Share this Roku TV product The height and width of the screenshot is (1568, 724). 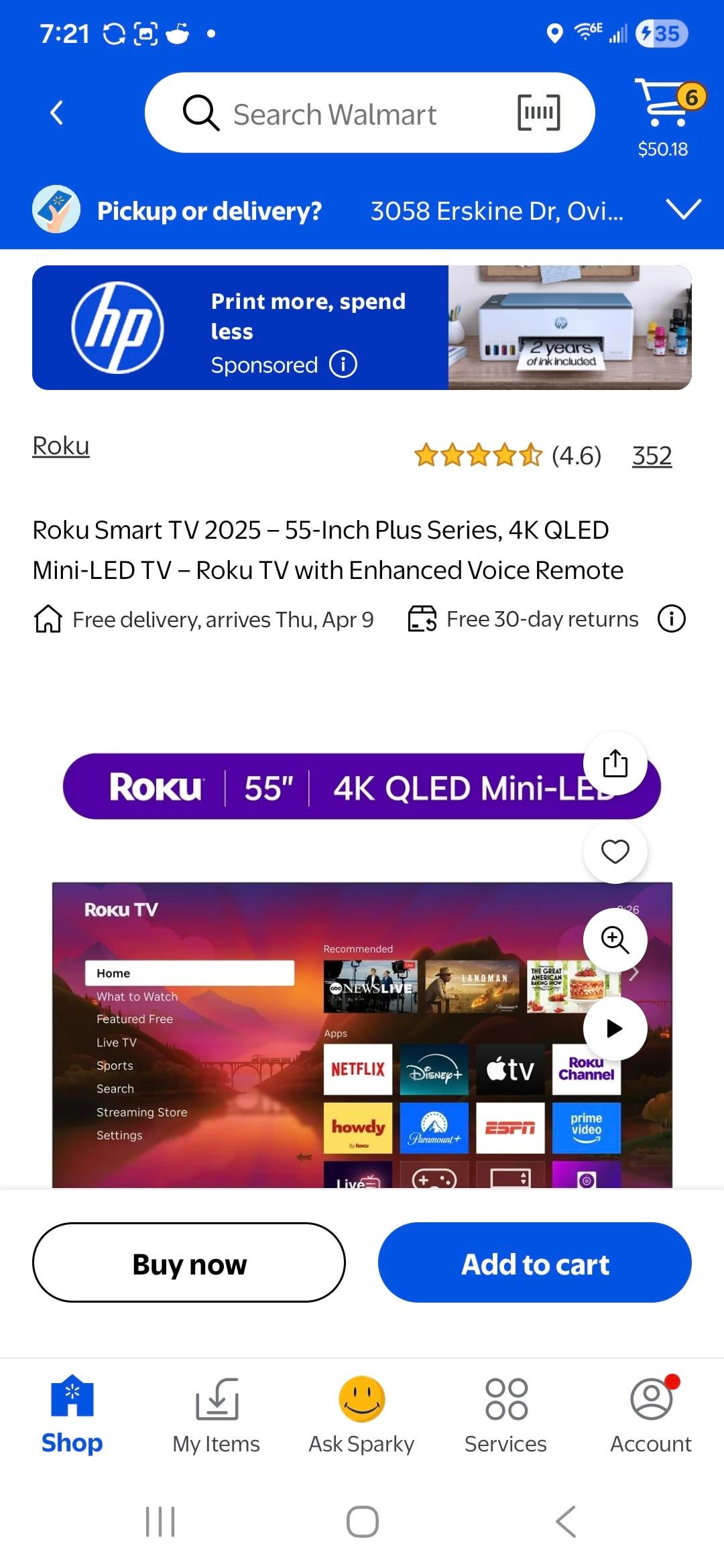(x=615, y=763)
